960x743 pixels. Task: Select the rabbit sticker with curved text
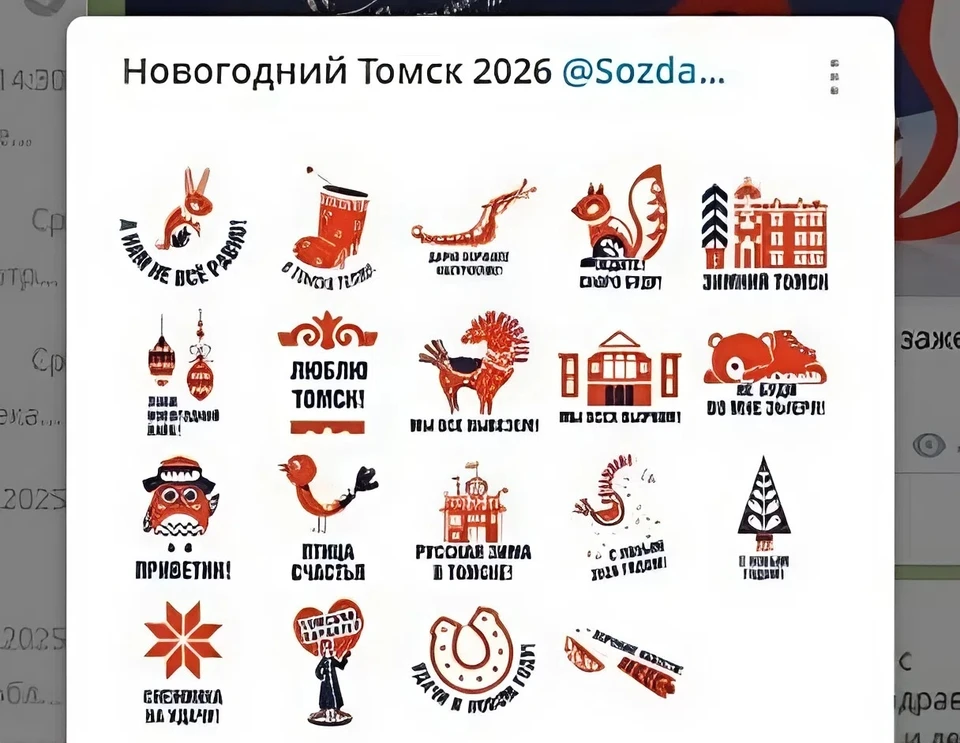click(182, 228)
